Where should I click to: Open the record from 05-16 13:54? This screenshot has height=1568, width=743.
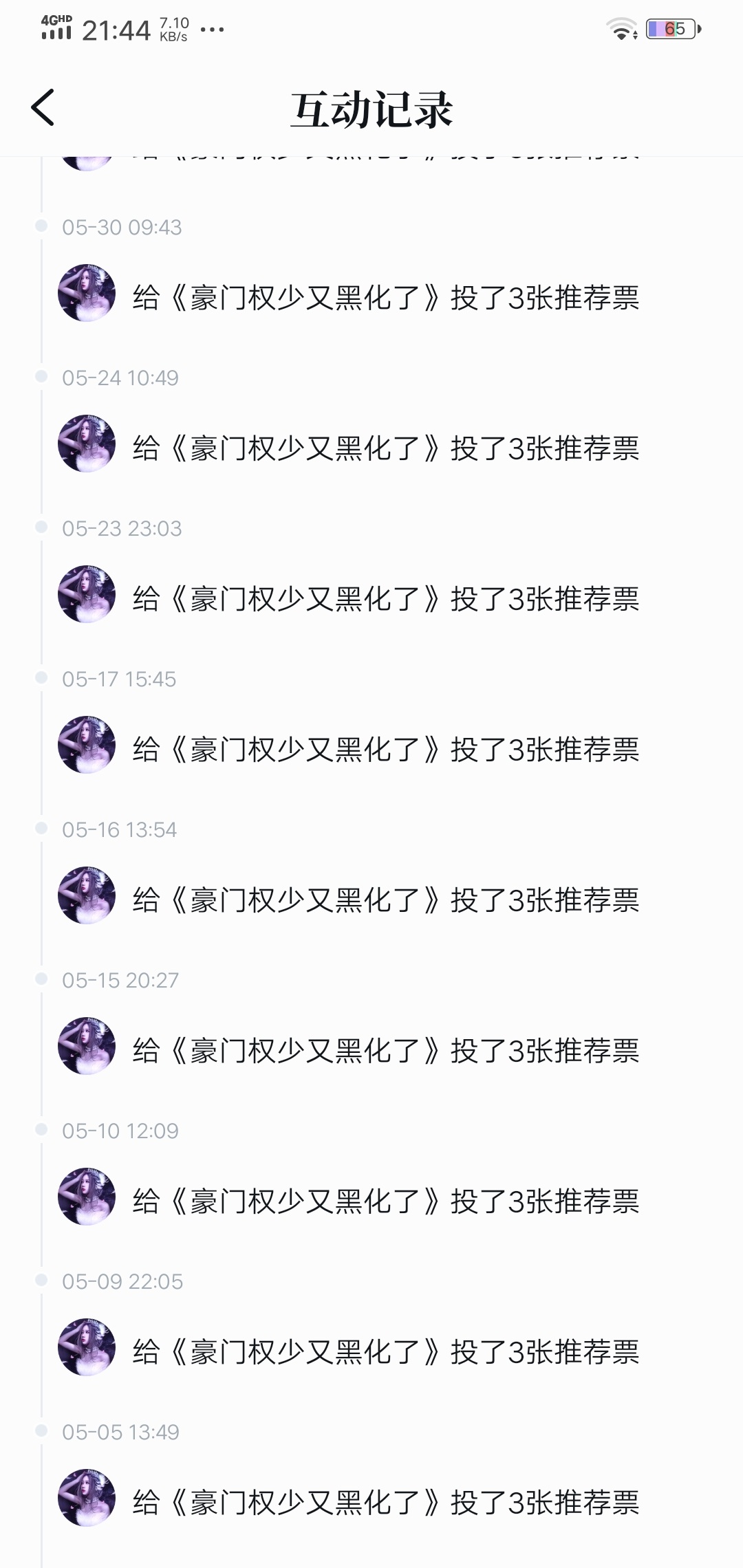(x=385, y=900)
